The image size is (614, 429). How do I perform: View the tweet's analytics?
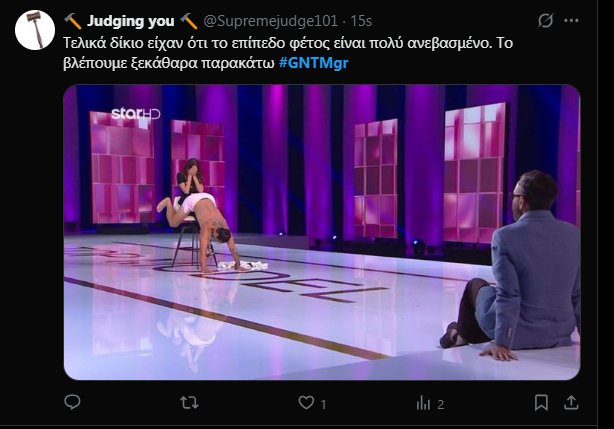point(424,403)
